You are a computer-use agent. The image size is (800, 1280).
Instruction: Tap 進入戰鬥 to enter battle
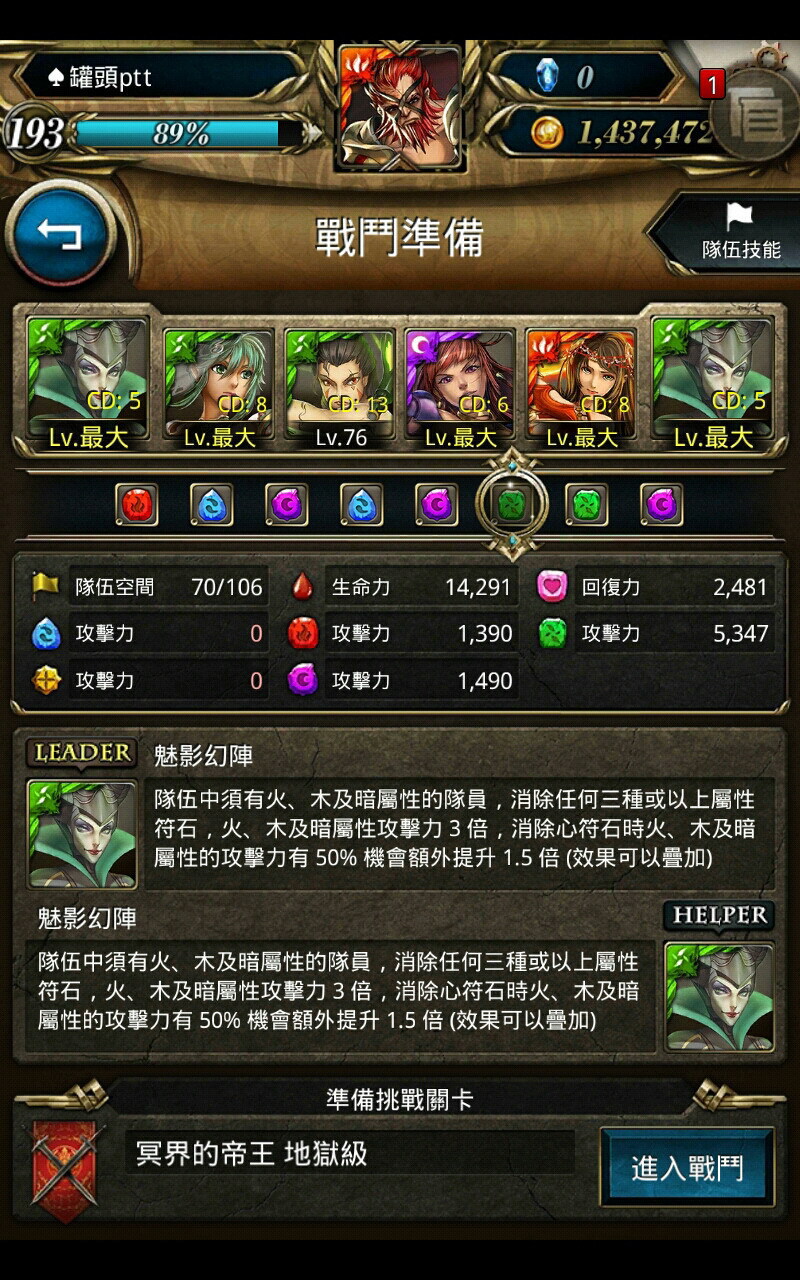click(687, 1167)
